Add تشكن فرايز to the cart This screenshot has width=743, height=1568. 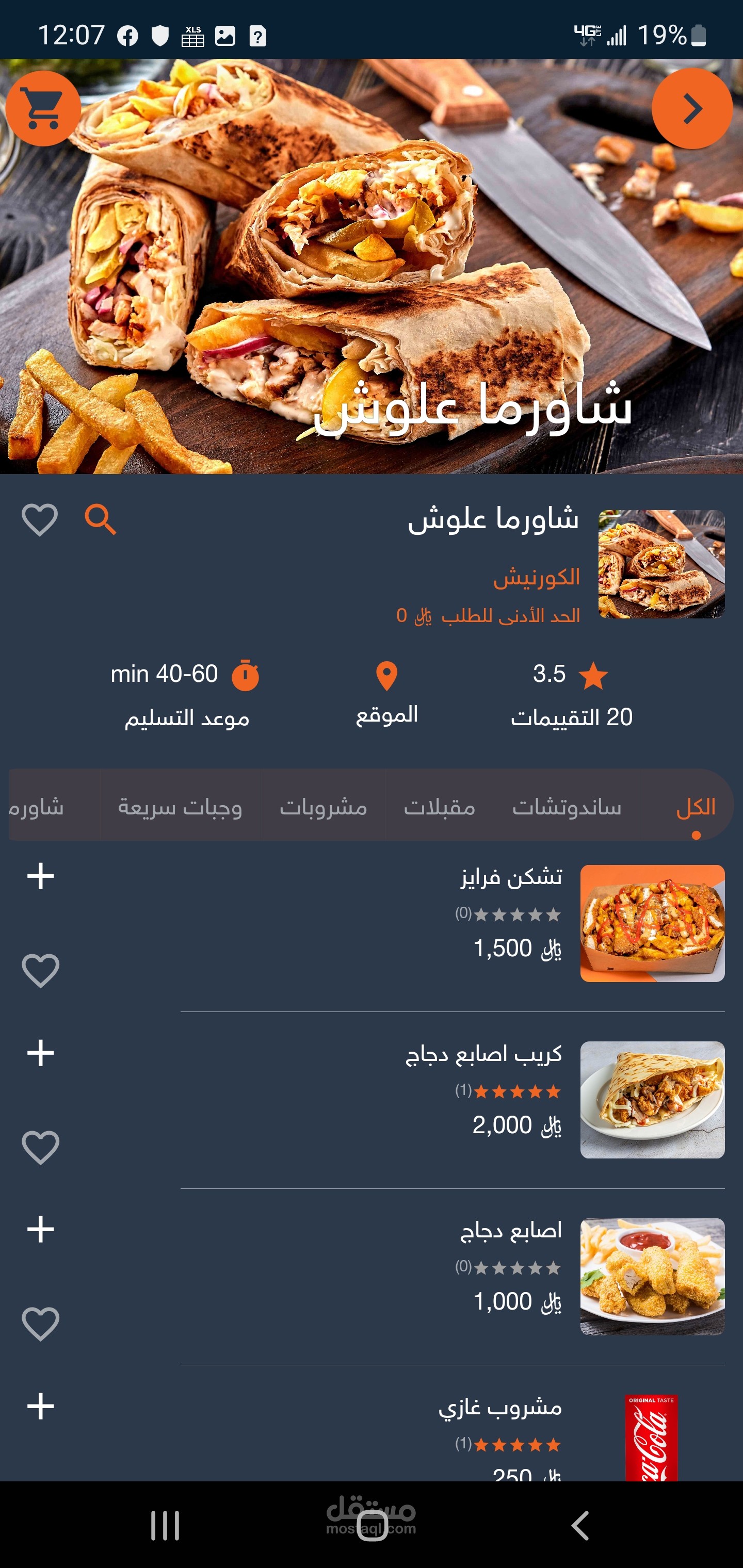tap(41, 876)
